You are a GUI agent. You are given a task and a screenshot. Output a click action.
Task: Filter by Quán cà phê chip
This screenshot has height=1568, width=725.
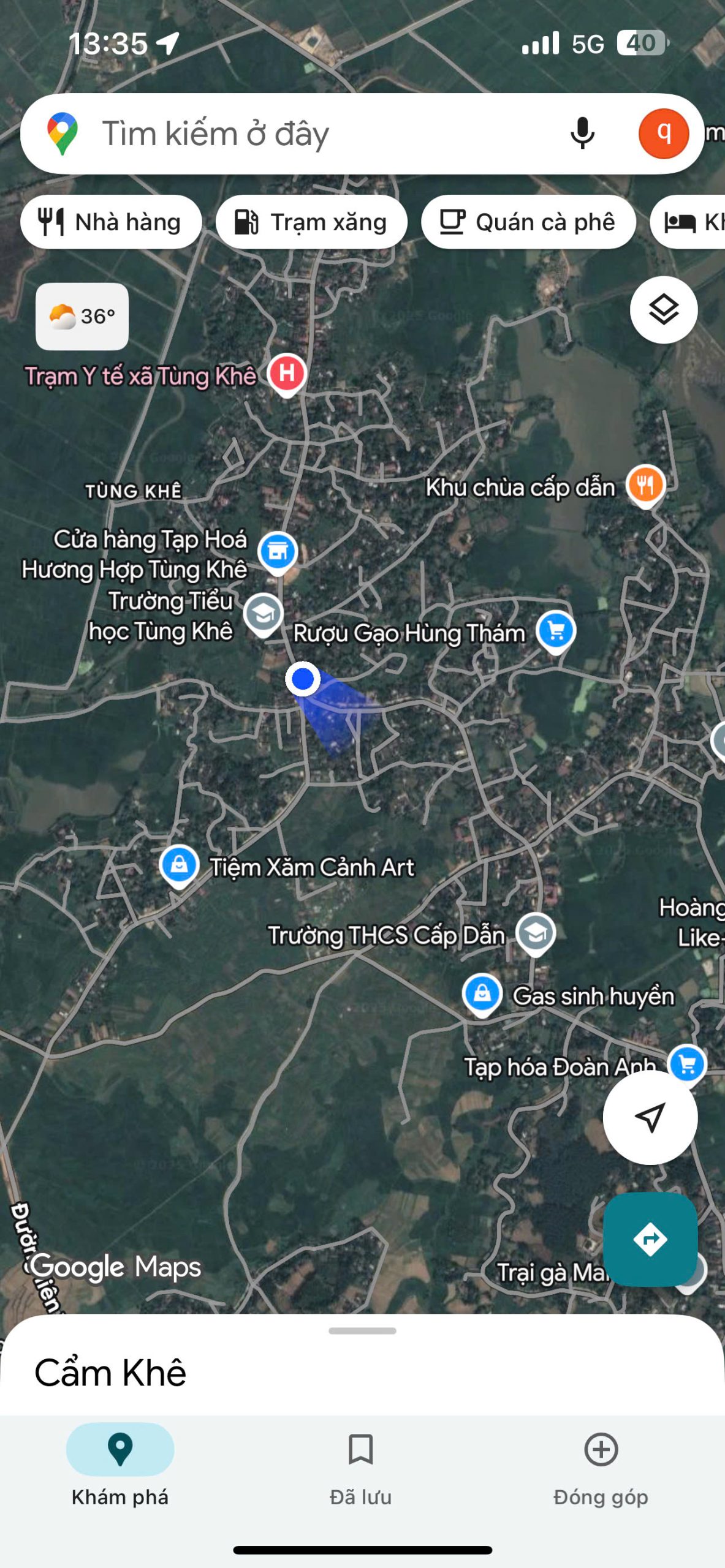click(x=528, y=222)
